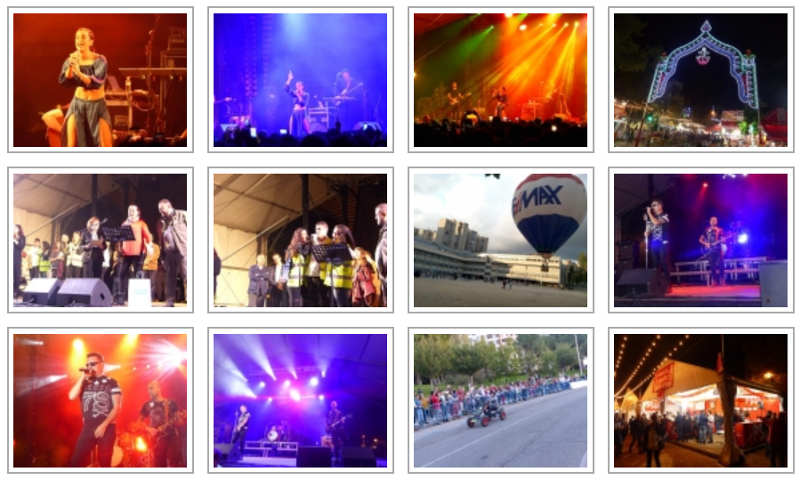View the two performers on the purple-lit stage
Screen dimensions: 800x480
pyautogui.click(x=700, y=240)
